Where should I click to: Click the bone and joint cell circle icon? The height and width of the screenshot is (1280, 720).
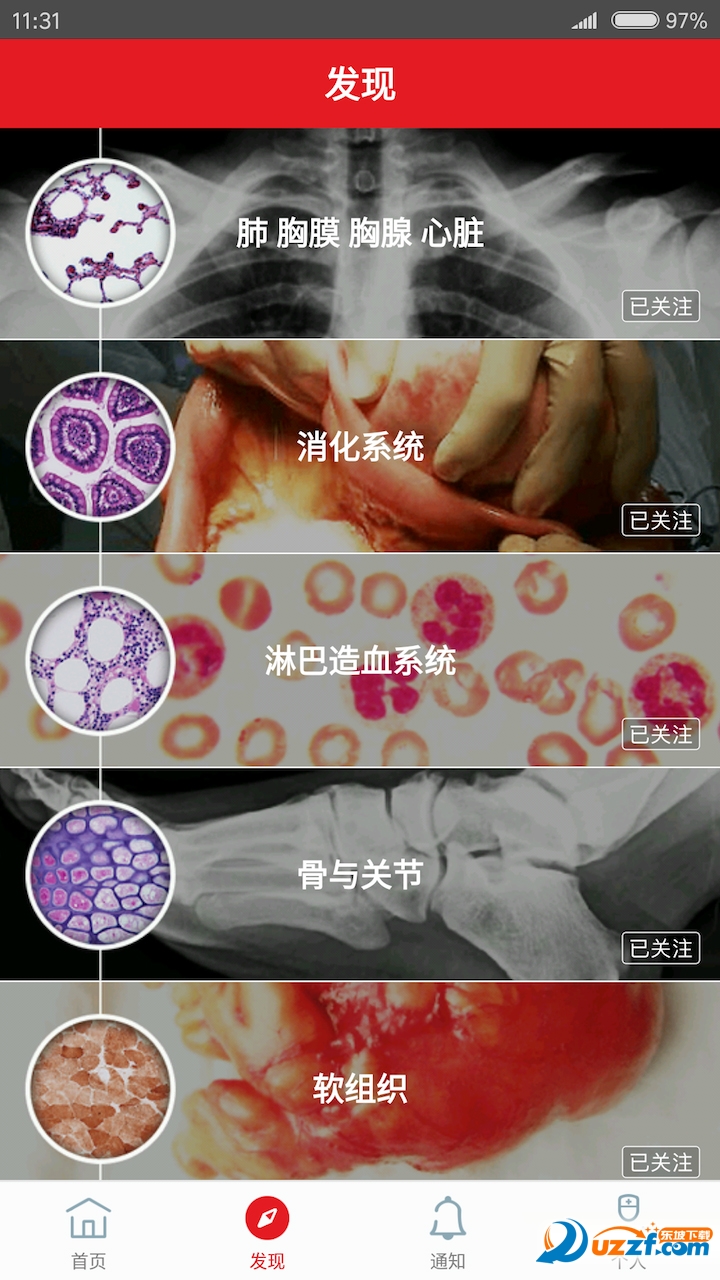(x=103, y=875)
